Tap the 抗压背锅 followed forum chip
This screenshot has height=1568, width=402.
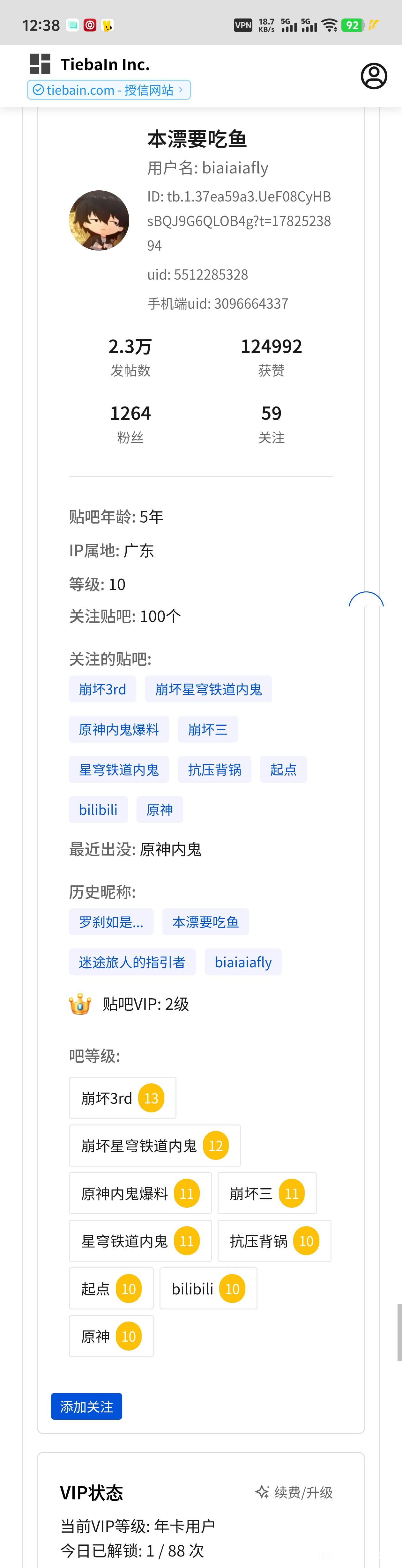tap(214, 769)
